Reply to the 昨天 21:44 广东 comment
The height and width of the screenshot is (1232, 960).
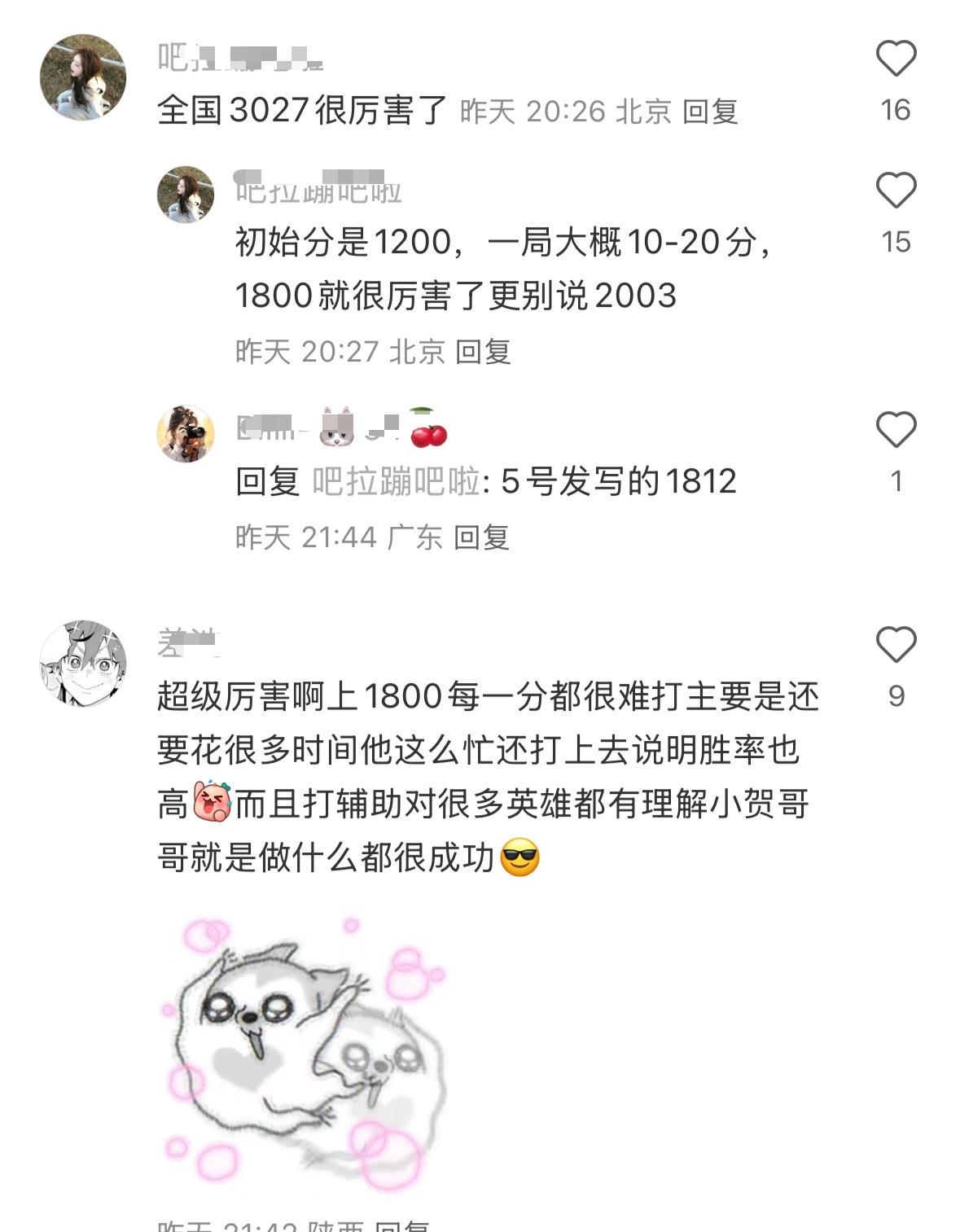tap(481, 537)
